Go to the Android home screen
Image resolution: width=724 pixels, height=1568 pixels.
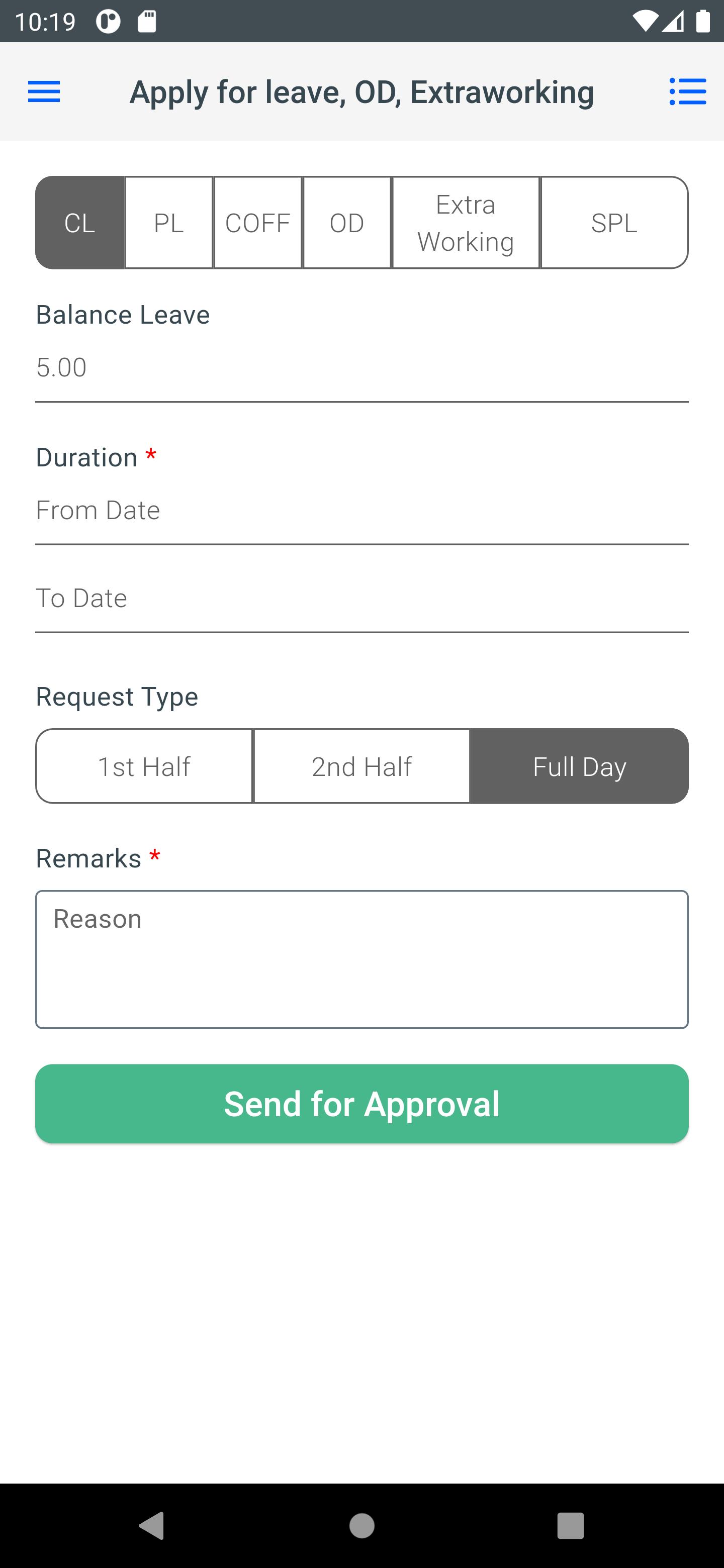click(361, 1526)
